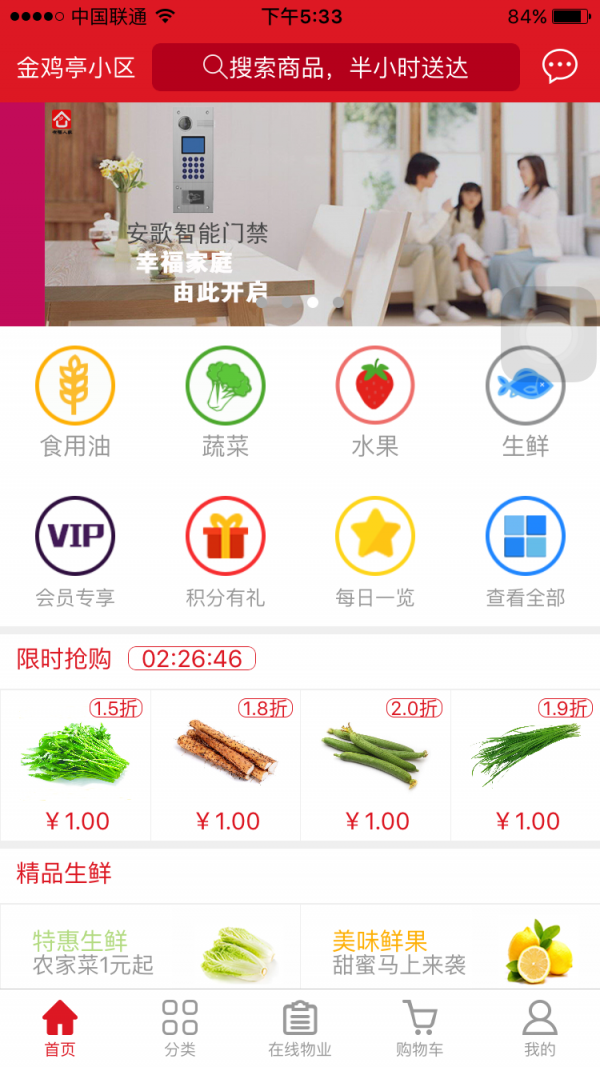Image resolution: width=600 pixels, height=1067 pixels.
Task: Open the 生鲜 category
Action: pyautogui.click(x=525, y=402)
